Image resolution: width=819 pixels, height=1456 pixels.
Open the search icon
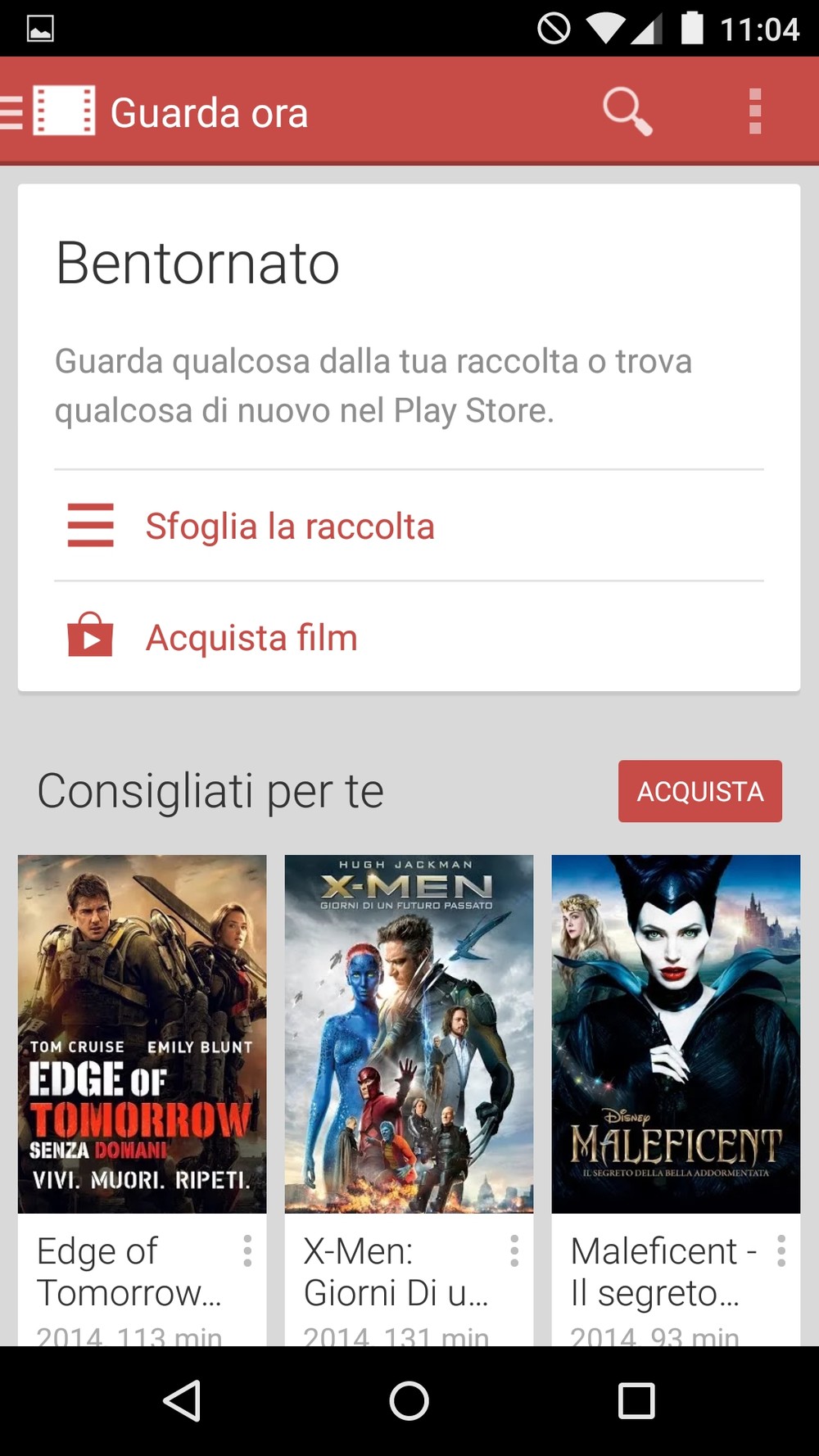click(627, 111)
